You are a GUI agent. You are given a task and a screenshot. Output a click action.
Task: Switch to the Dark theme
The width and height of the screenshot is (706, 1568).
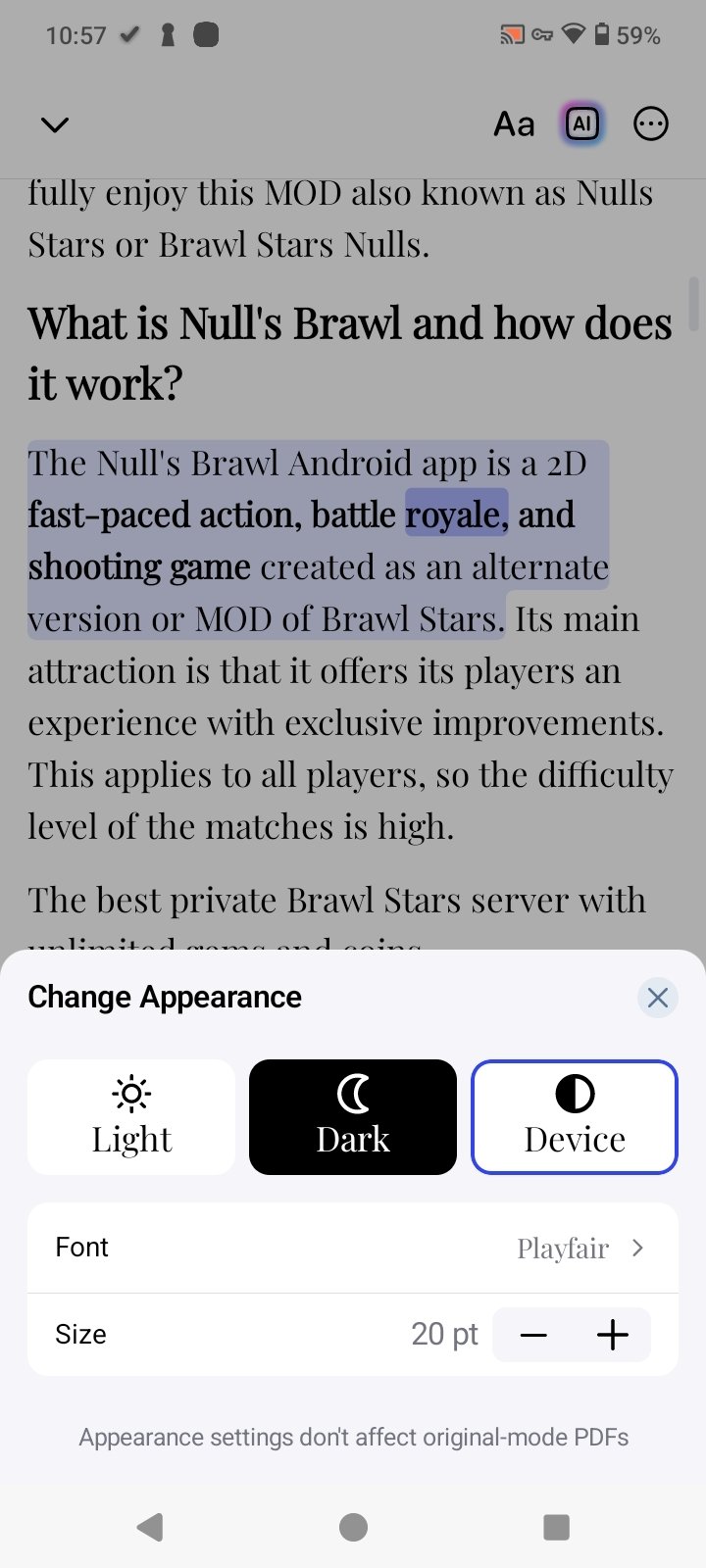(x=353, y=1116)
